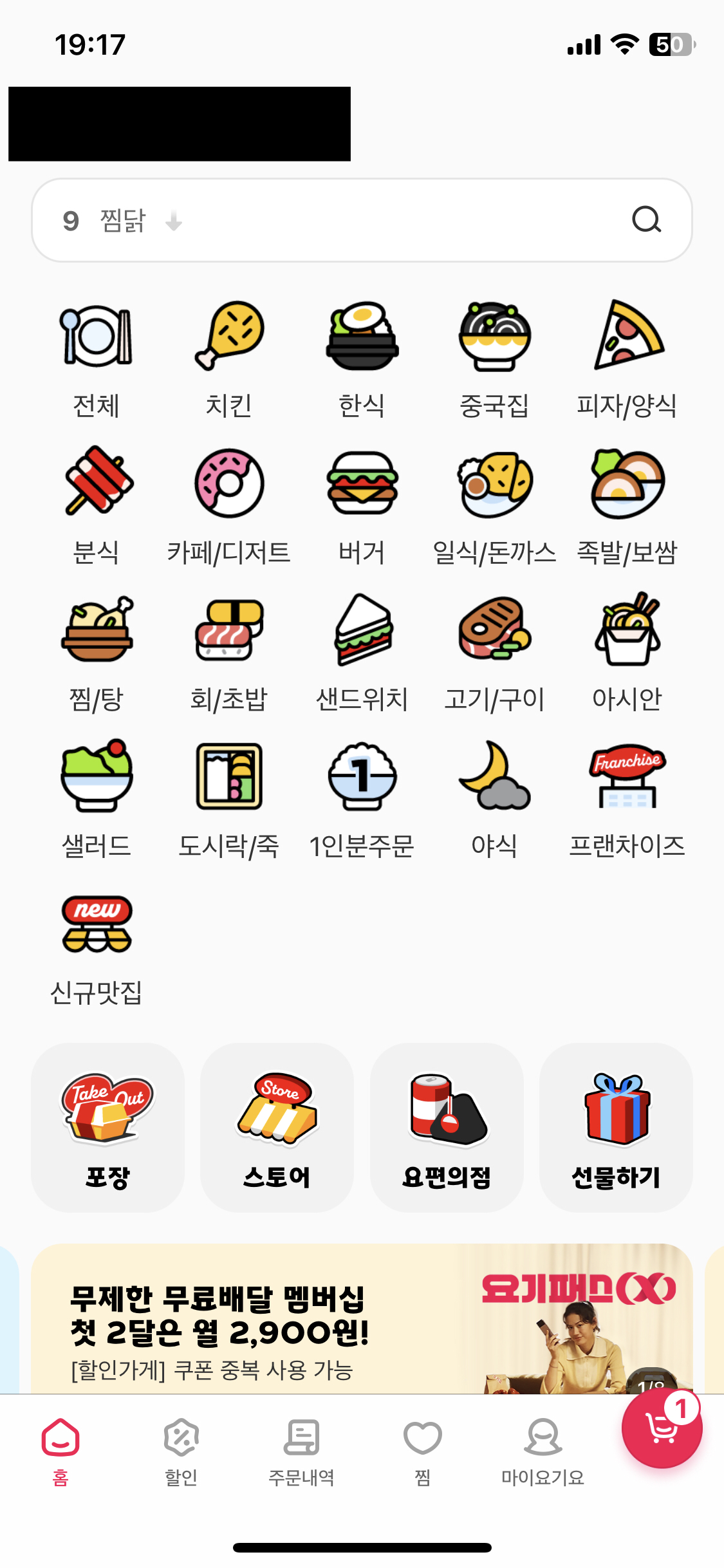Open the 치킨 category
The image size is (724, 1568).
[229, 360]
